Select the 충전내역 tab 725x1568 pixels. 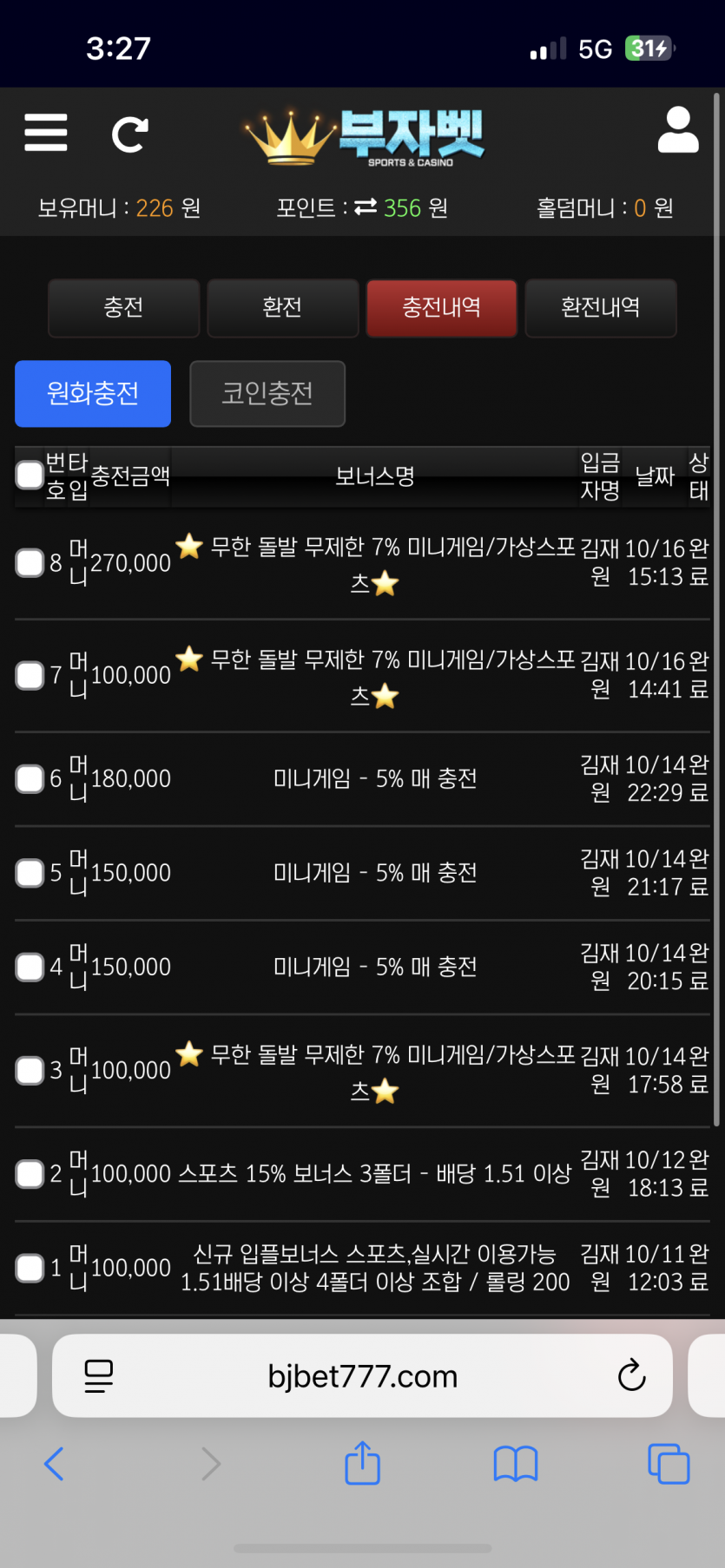click(x=441, y=307)
